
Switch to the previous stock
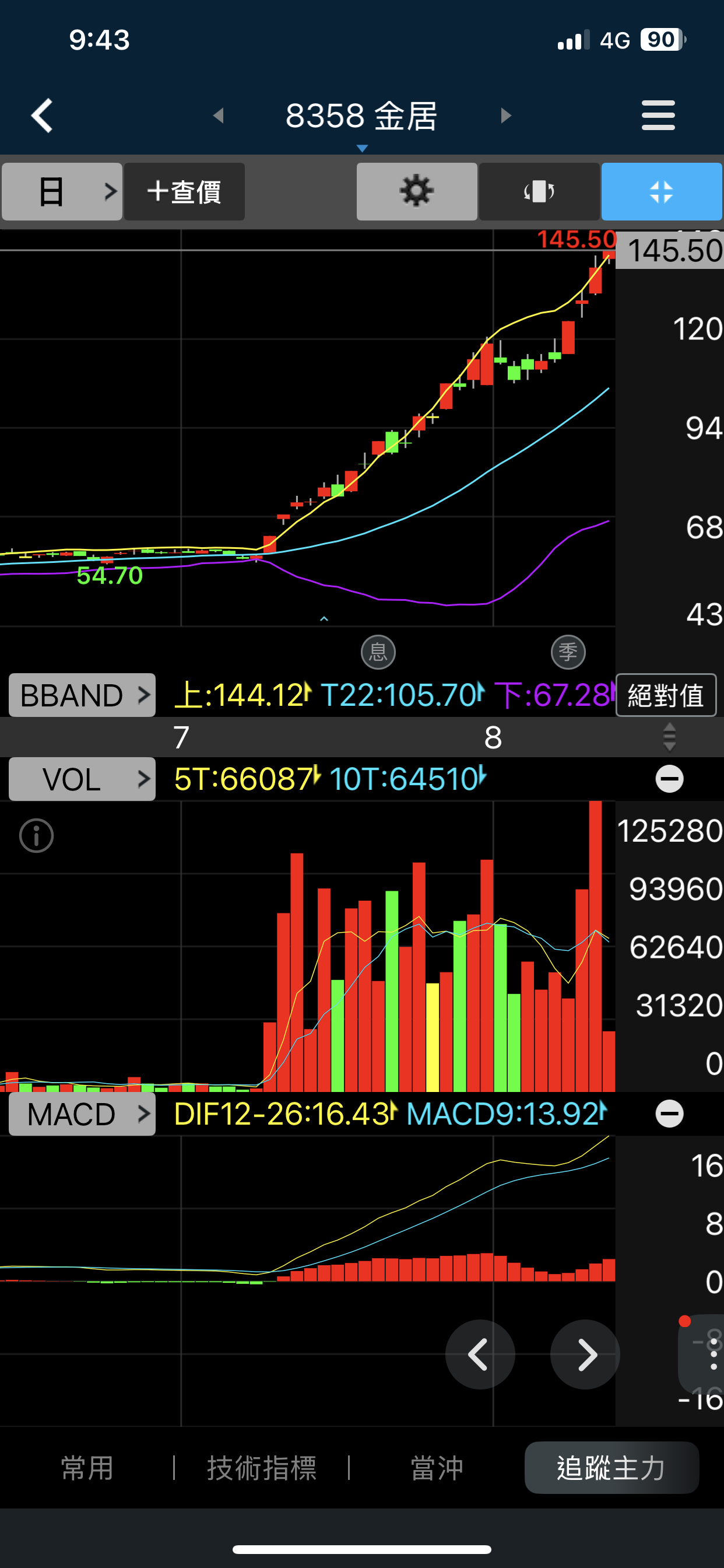(219, 115)
